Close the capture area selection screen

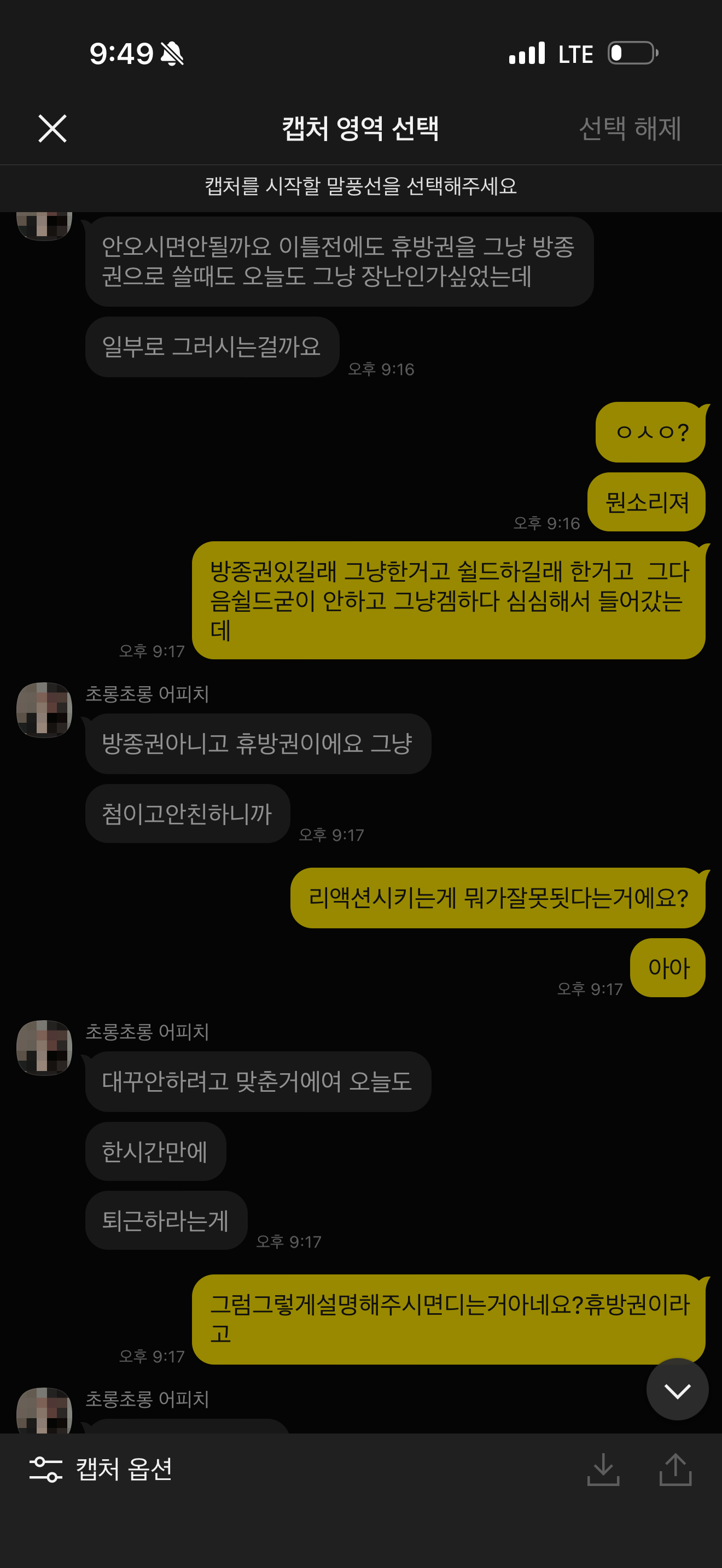click(53, 128)
